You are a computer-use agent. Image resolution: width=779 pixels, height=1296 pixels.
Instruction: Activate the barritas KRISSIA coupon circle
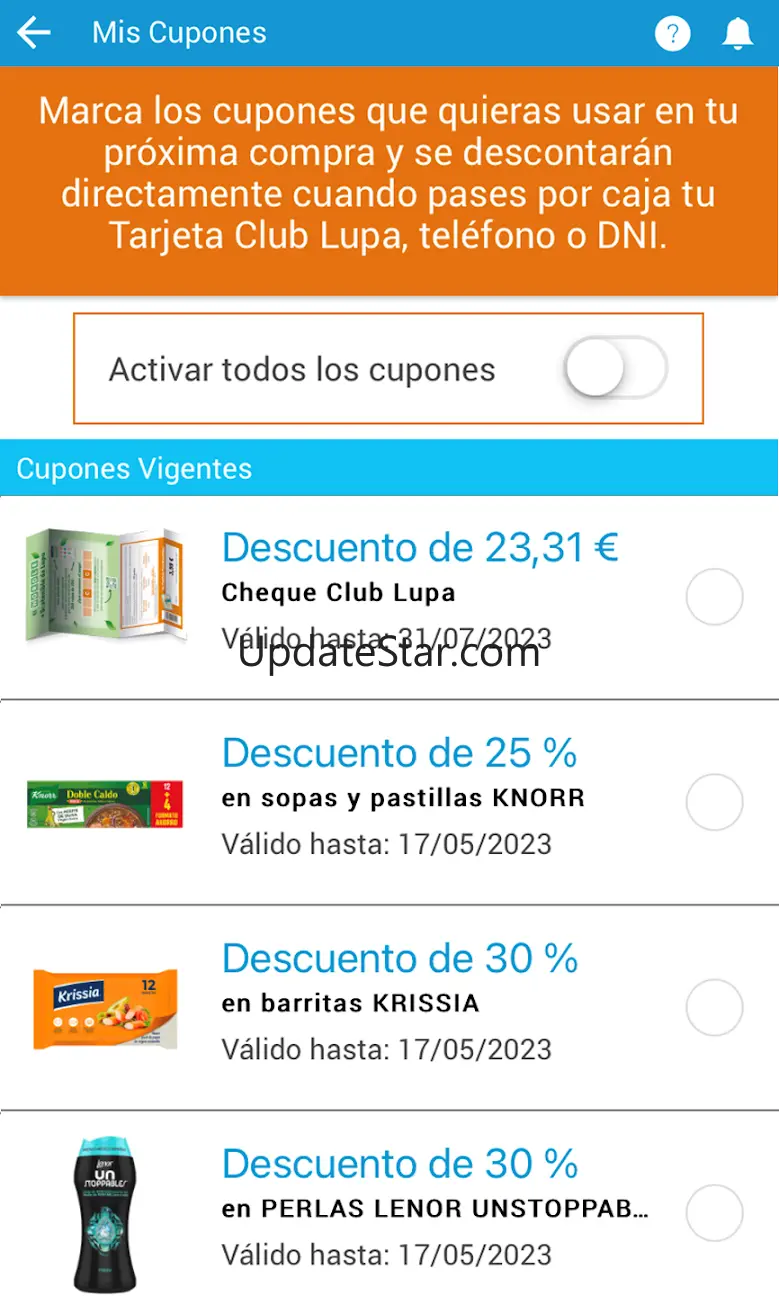(714, 1007)
